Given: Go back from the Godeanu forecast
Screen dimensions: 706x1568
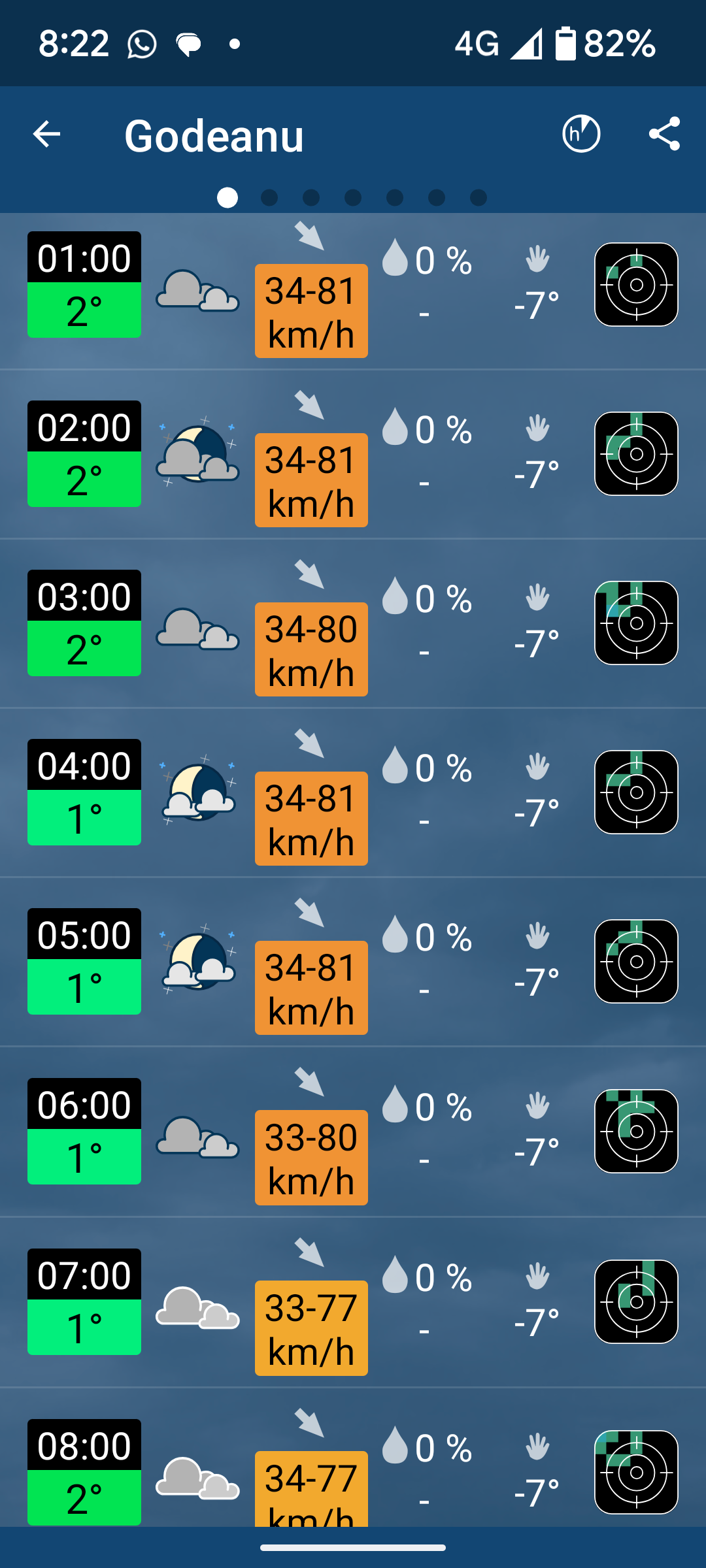Looking at the screenshot, I should pos(46,135).
